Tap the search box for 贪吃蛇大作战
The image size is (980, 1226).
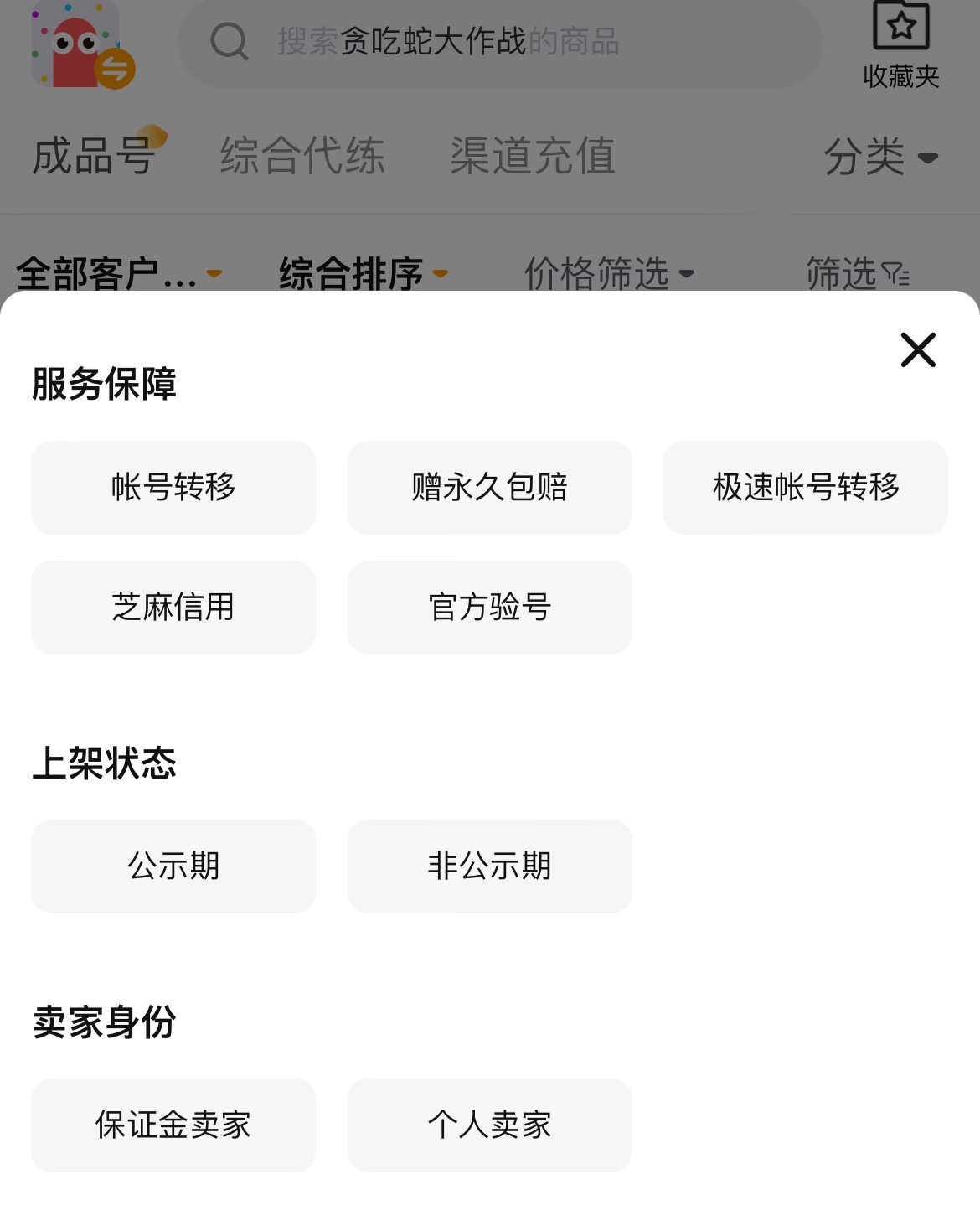click(x=499, y=42)
